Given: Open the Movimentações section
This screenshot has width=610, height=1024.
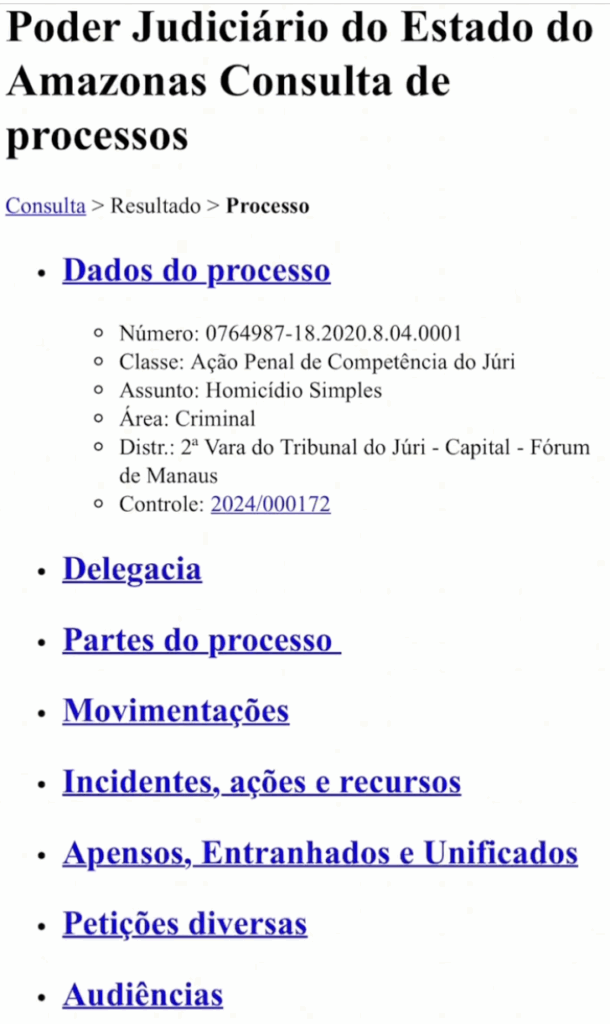Looking at the screenshot, I should pyautogui.click(x=176, y=711).
